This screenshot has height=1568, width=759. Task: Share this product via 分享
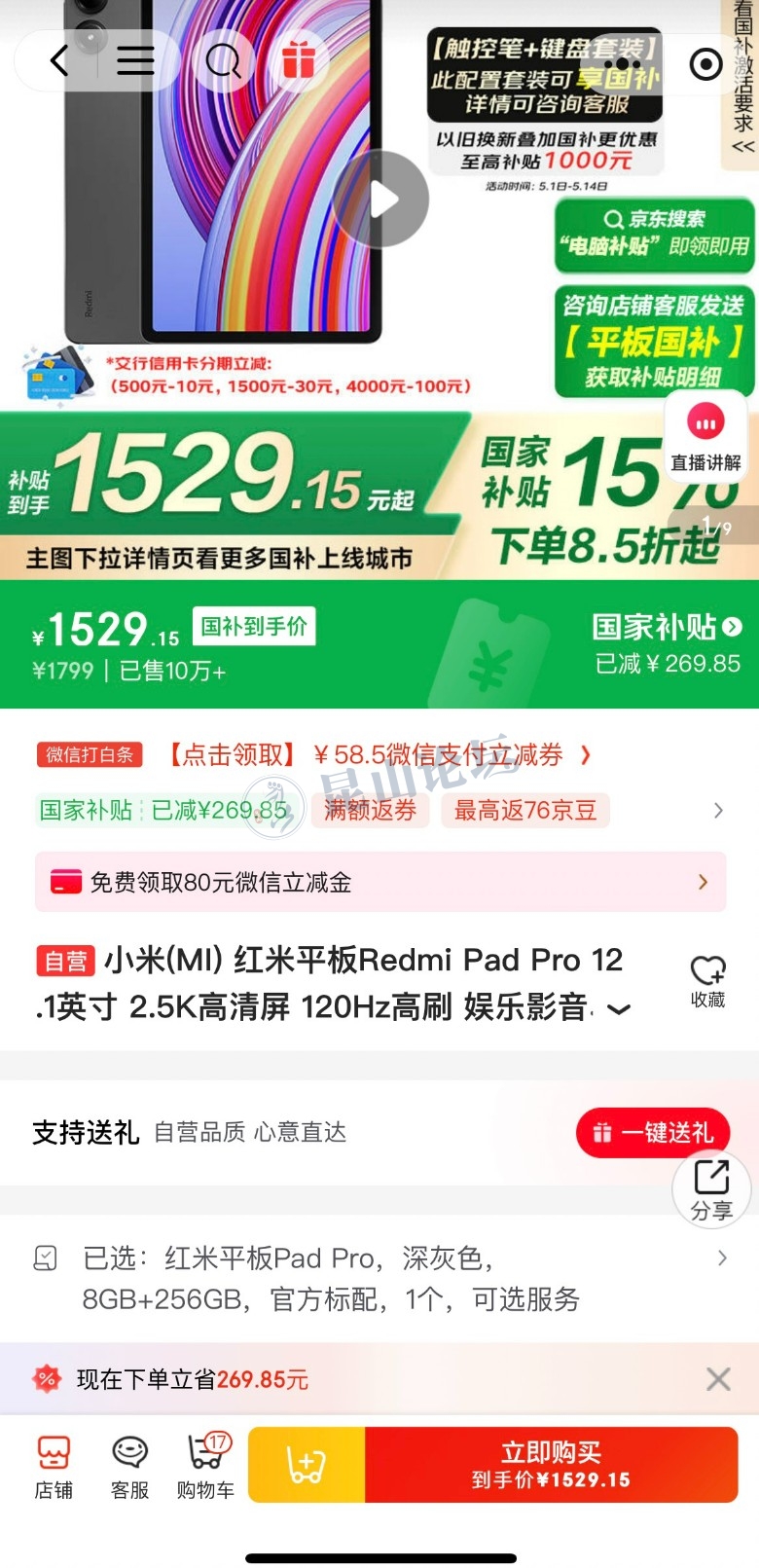711,1189
